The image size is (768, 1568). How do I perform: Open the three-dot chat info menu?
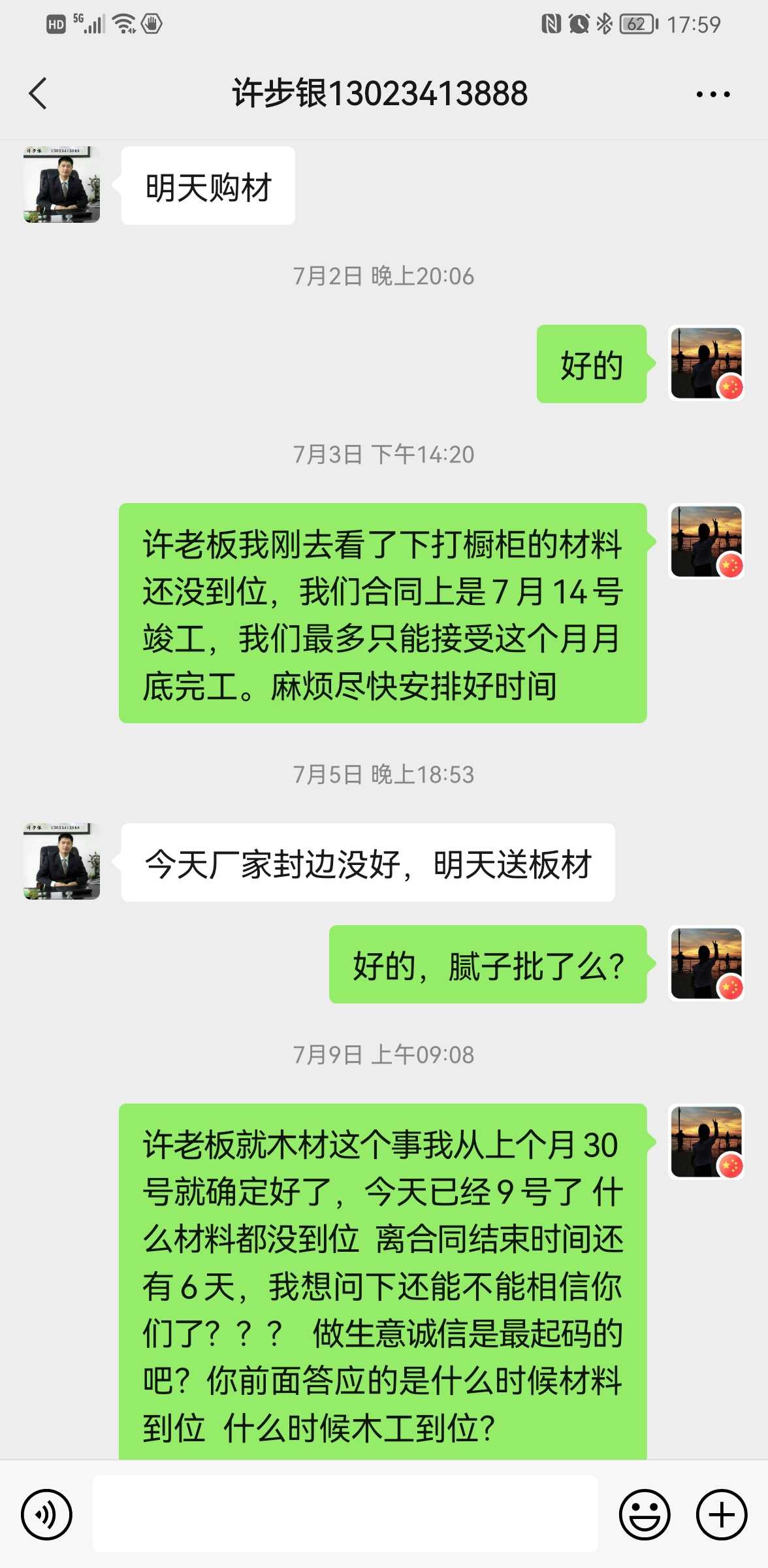pos(712,94)
